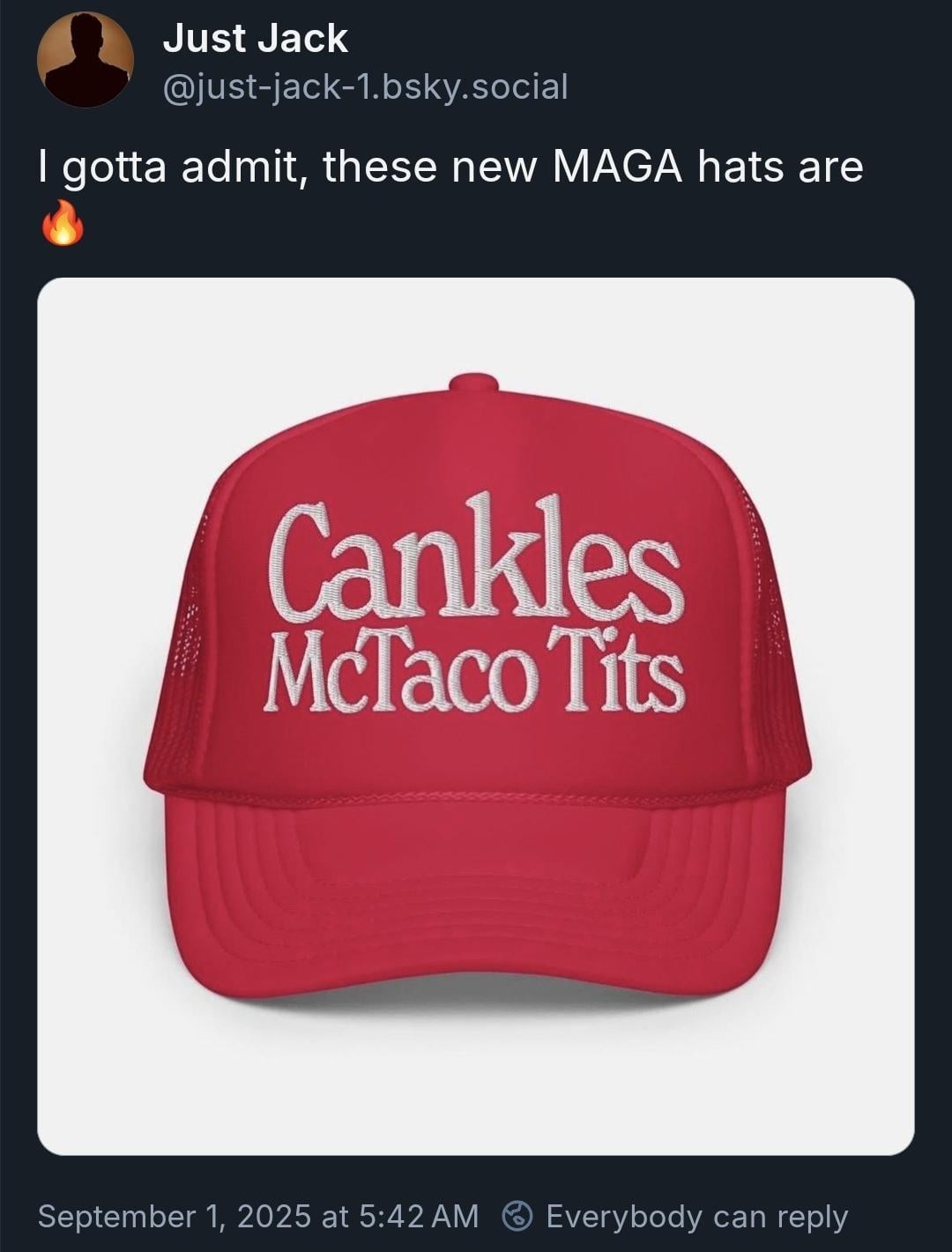The image size is (952, 1252).
Task: Open the red hat image attachment
Action: pos(476,716)
